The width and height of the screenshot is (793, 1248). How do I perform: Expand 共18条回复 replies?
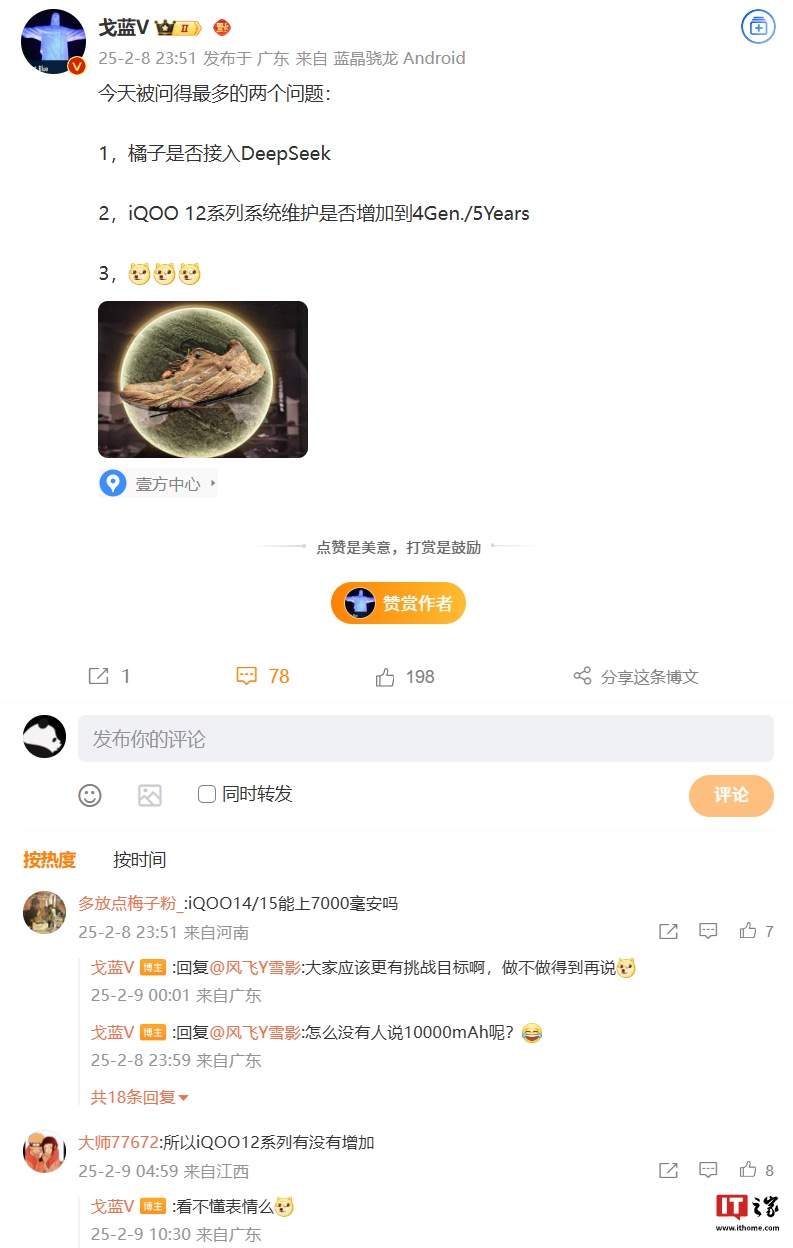pos(140,1097)
